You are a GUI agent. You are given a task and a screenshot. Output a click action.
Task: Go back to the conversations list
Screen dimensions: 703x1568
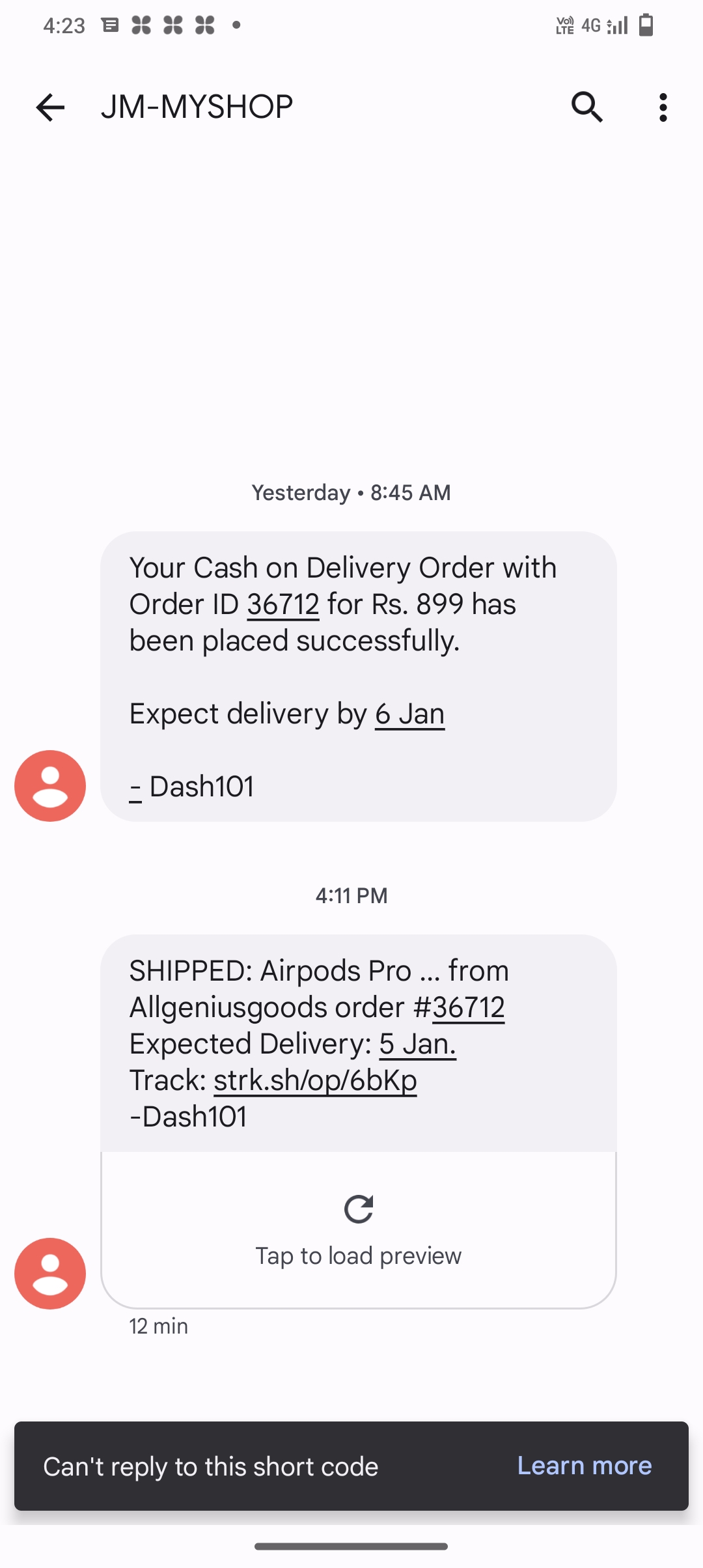point(50,107)
